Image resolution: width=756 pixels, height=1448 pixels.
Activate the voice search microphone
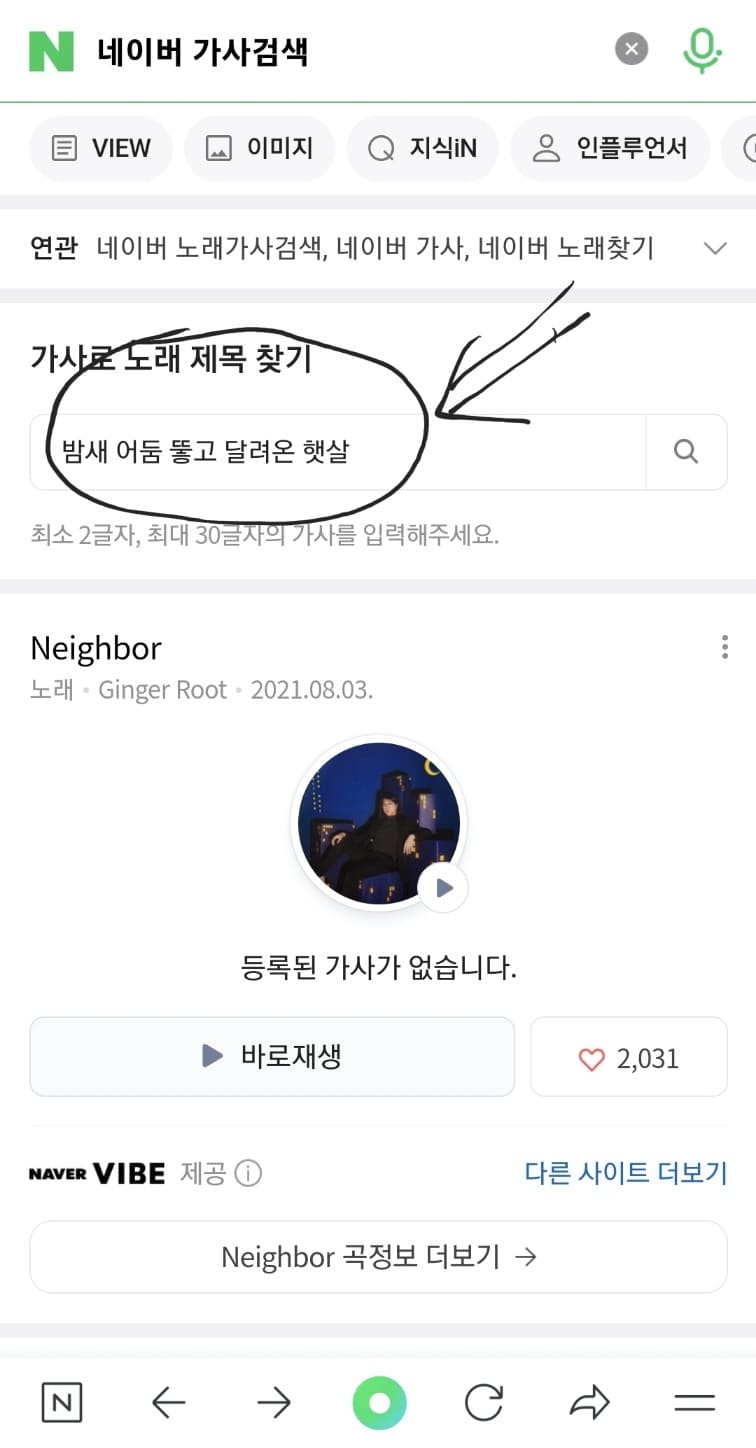tap(703, 48)
